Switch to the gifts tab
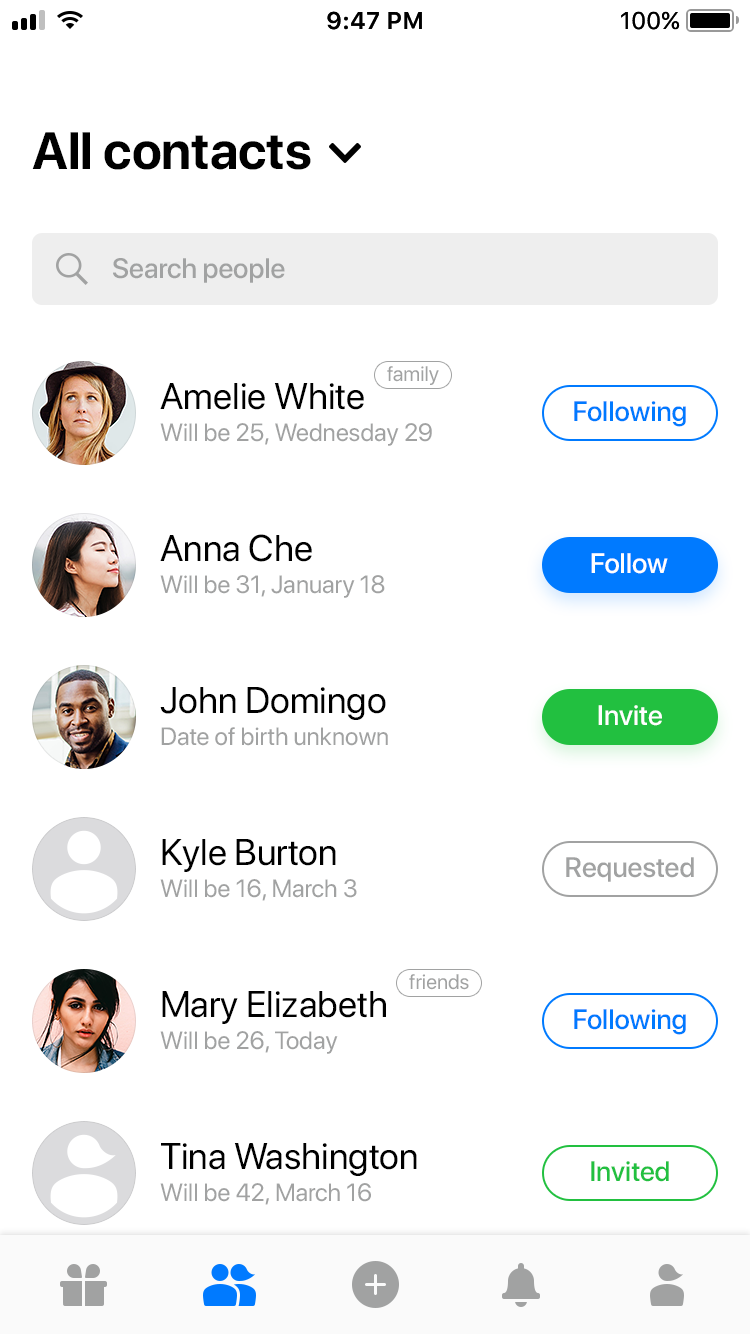 (83, 1285)
